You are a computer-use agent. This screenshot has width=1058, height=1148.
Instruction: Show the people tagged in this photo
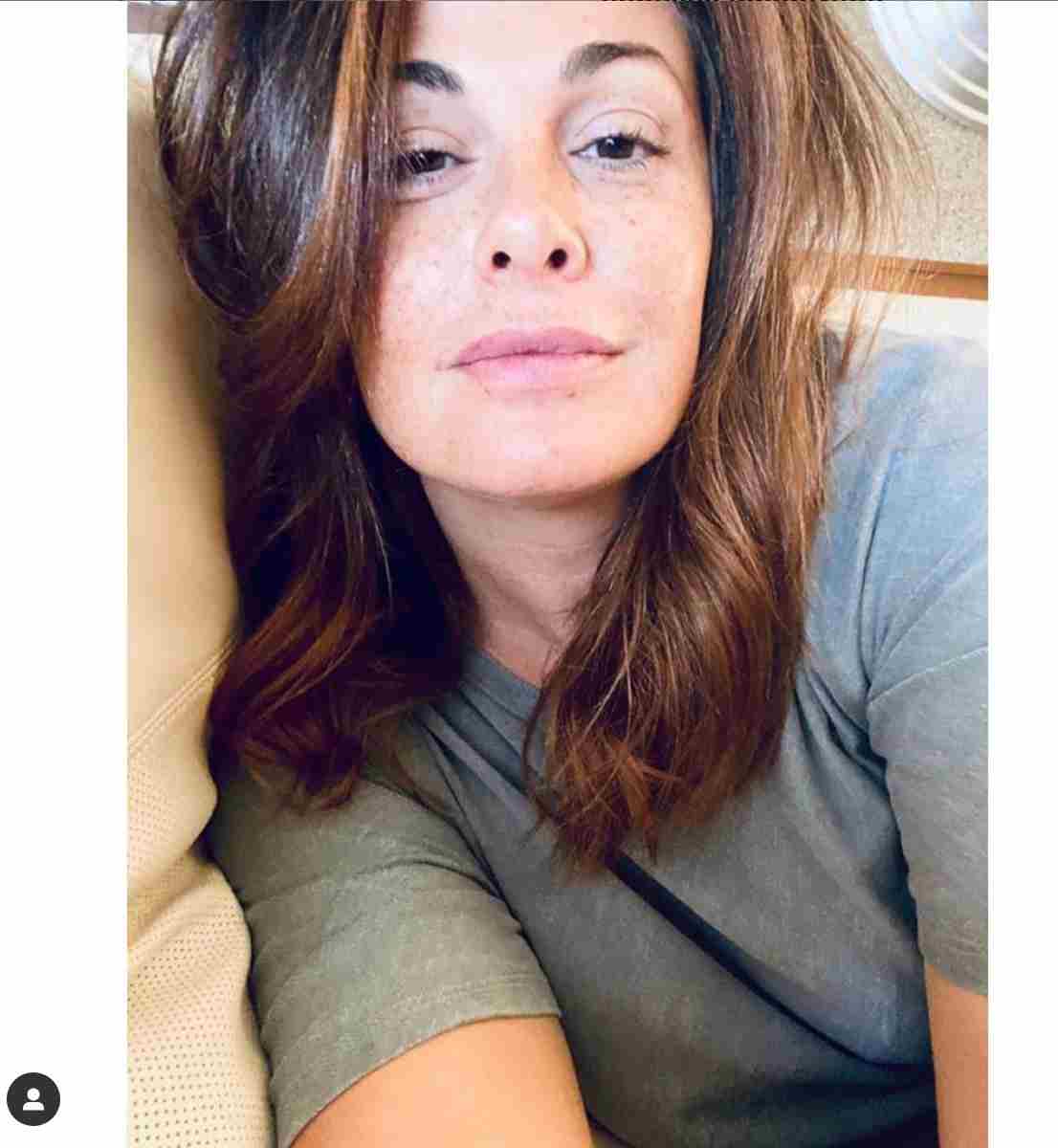click(x=33, y=1099)
